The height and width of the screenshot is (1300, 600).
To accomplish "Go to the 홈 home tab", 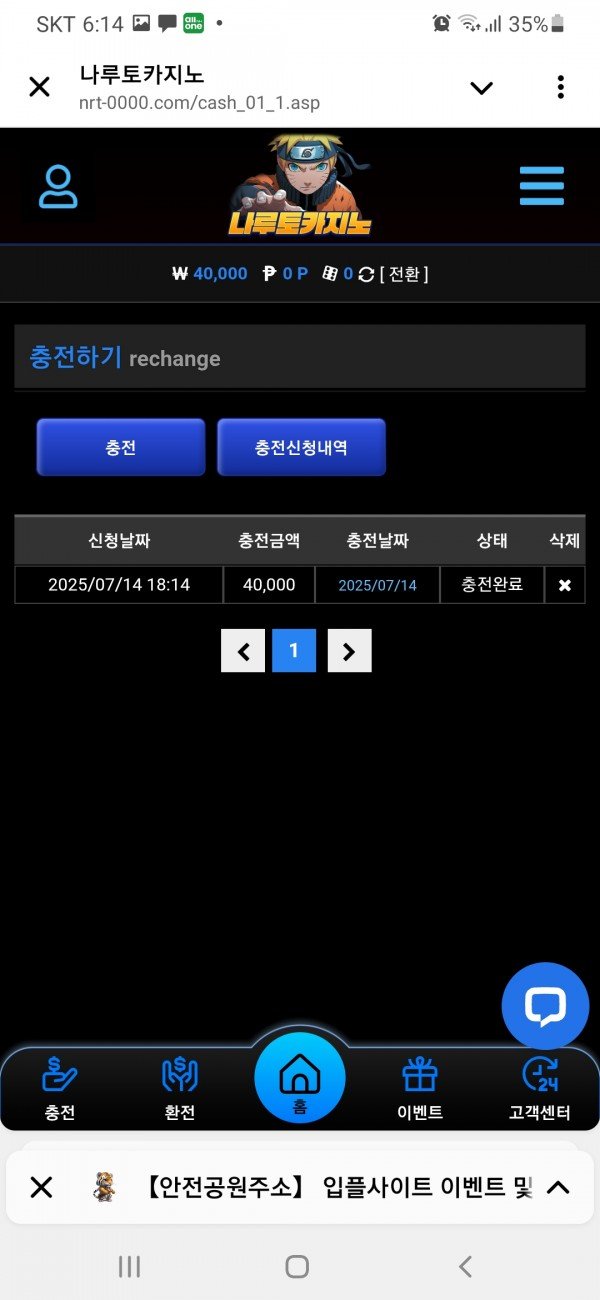I will point(300,1080).
